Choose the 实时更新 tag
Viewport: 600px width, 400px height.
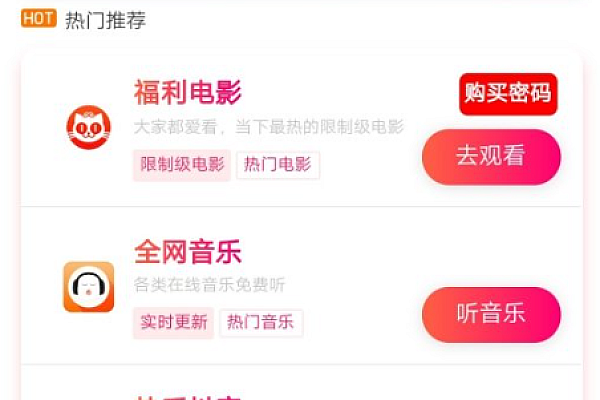(x=173, y=322)
